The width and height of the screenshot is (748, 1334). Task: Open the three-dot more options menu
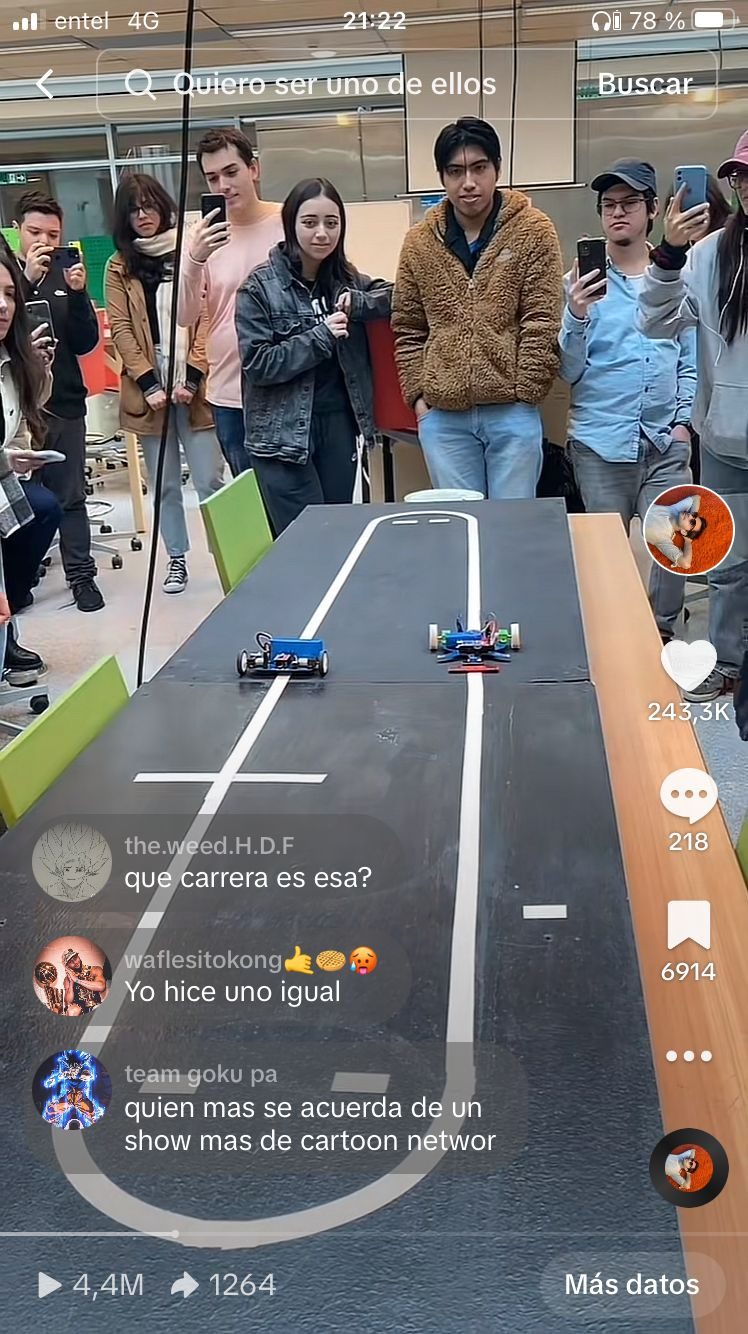coord(688,1056)
